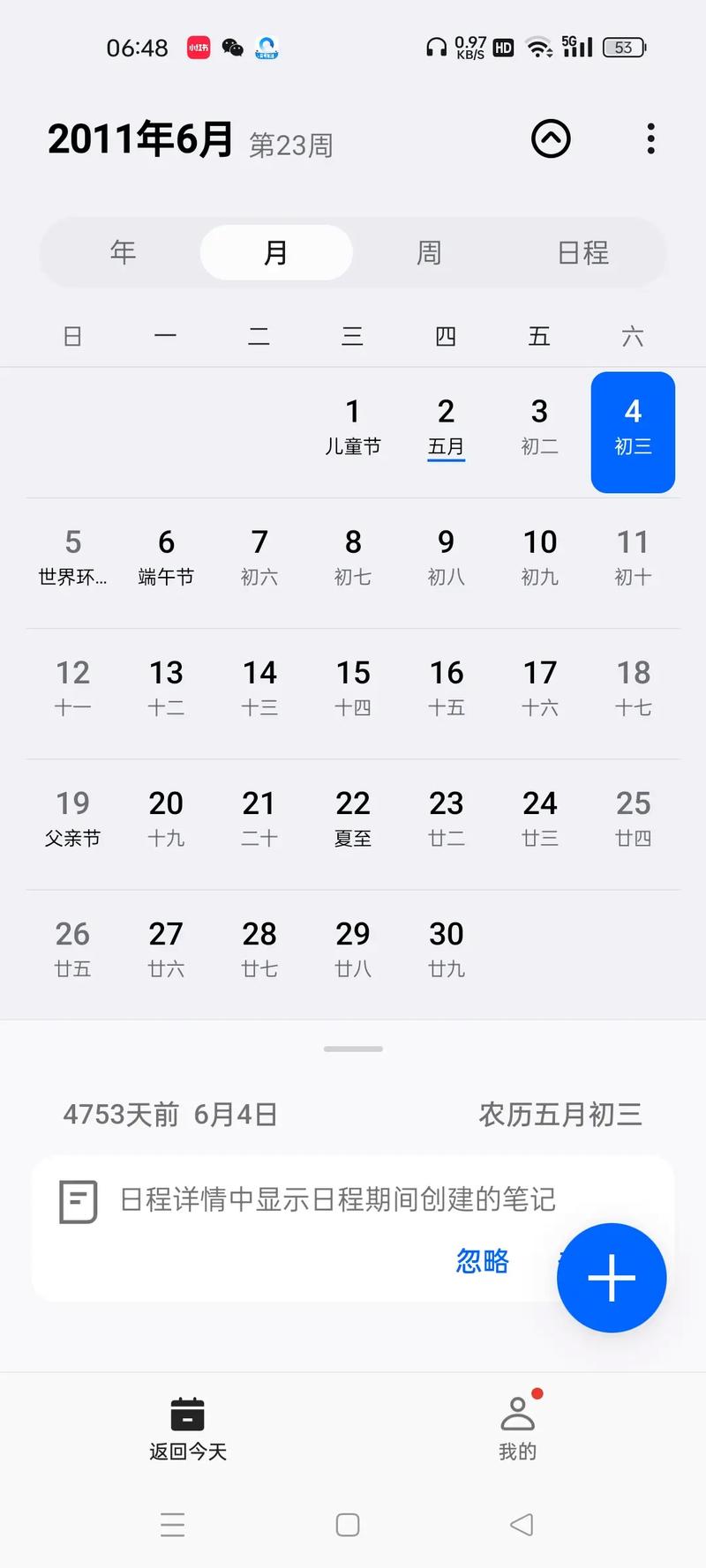Open the three-dot overflow menu
Viewport: 706px width, 1568px height.
(650, 138)
